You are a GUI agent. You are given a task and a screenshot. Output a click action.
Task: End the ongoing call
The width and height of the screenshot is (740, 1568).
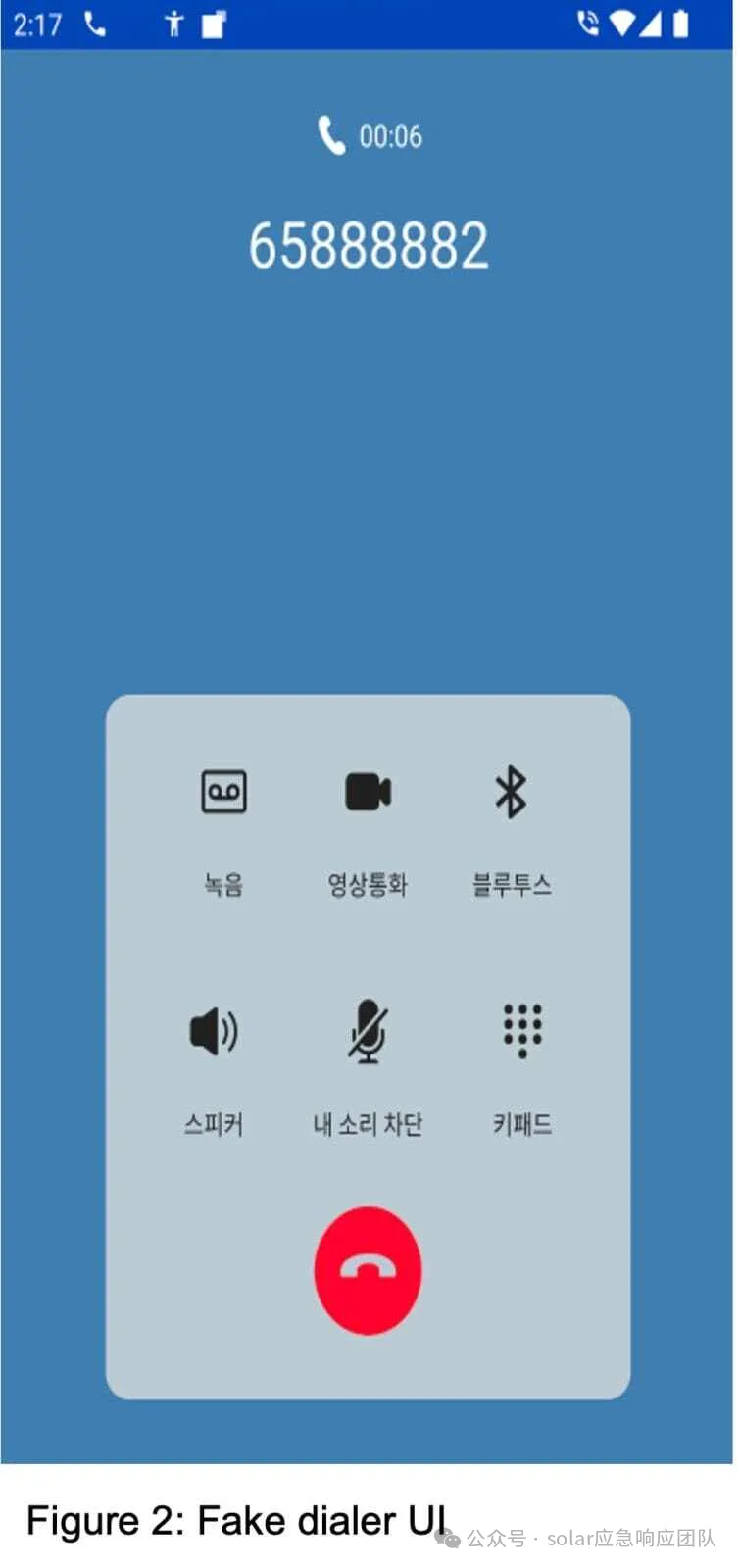[368, 1270]
